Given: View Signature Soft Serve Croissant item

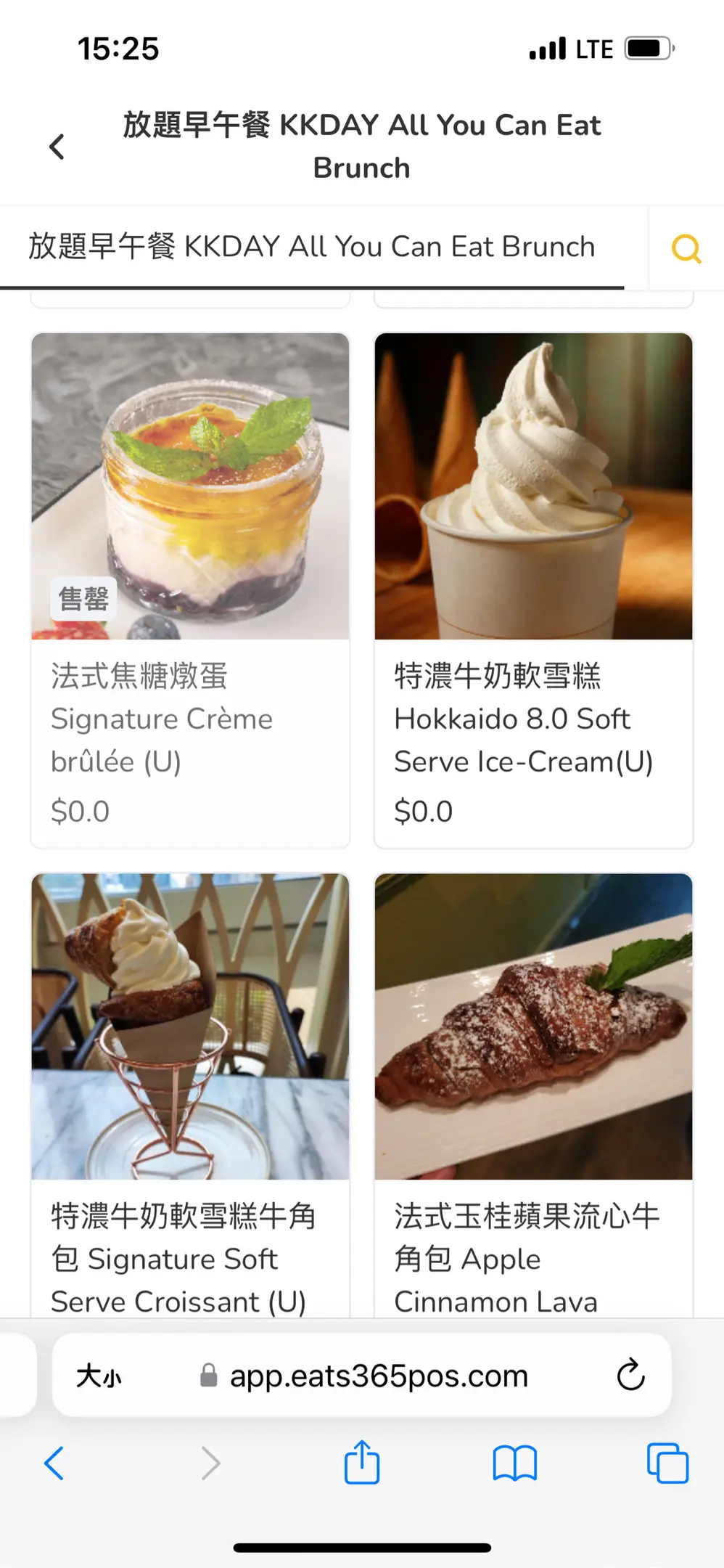Looking at the screenshot, I should [190, 1096].
